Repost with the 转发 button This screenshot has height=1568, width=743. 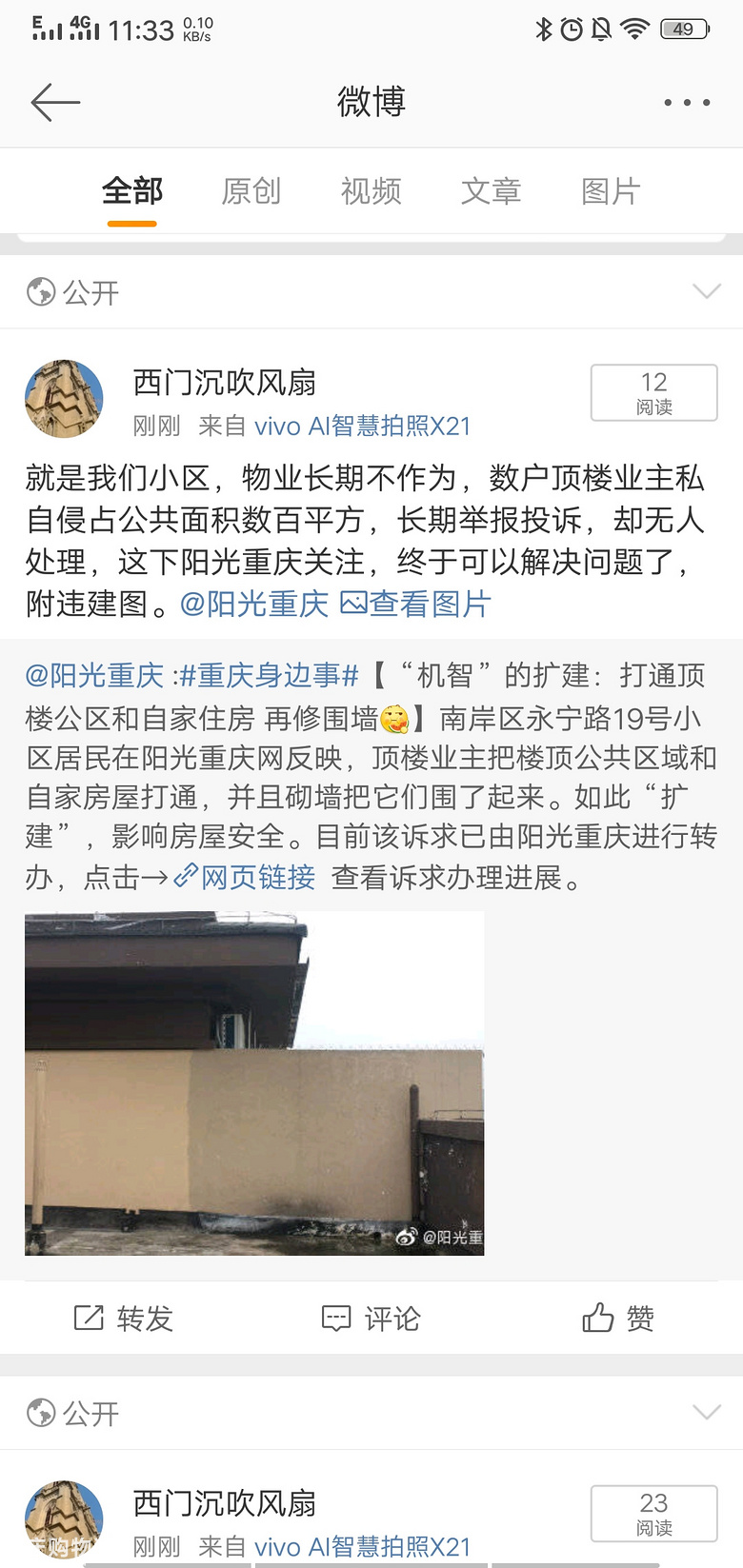[x=124, y=1318]
